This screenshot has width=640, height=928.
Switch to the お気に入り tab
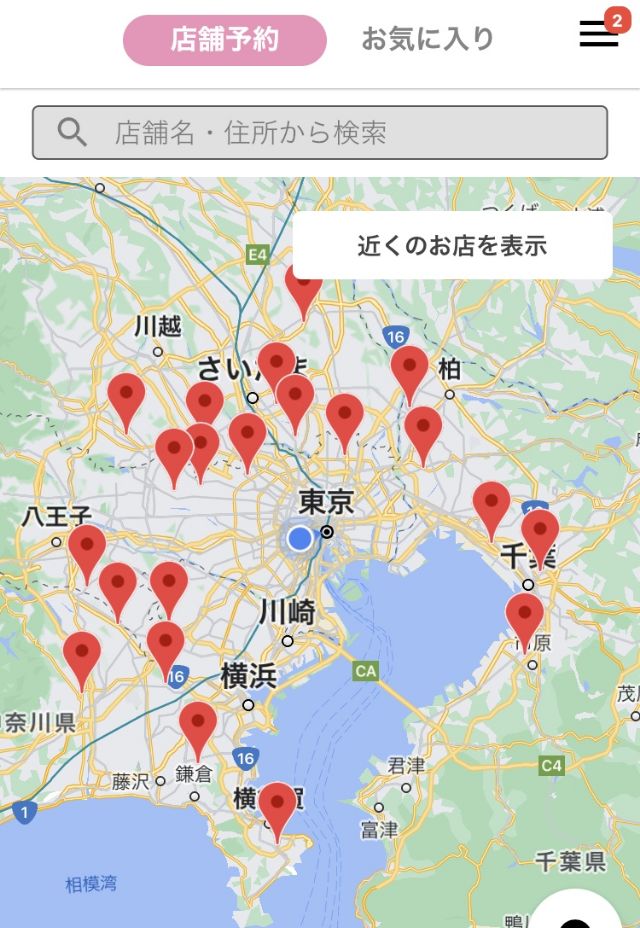pyautogui.click(x=428, y=40)
